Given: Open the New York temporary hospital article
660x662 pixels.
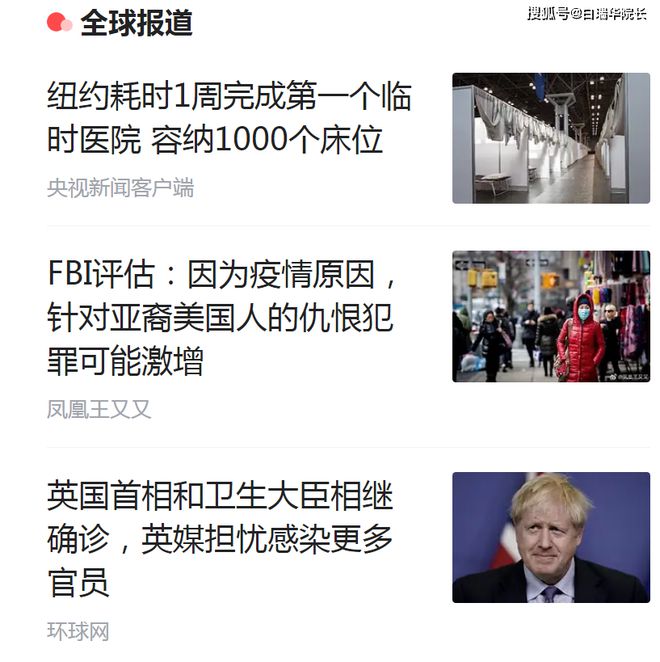Looking at the screenshot, I should point(230,119).
